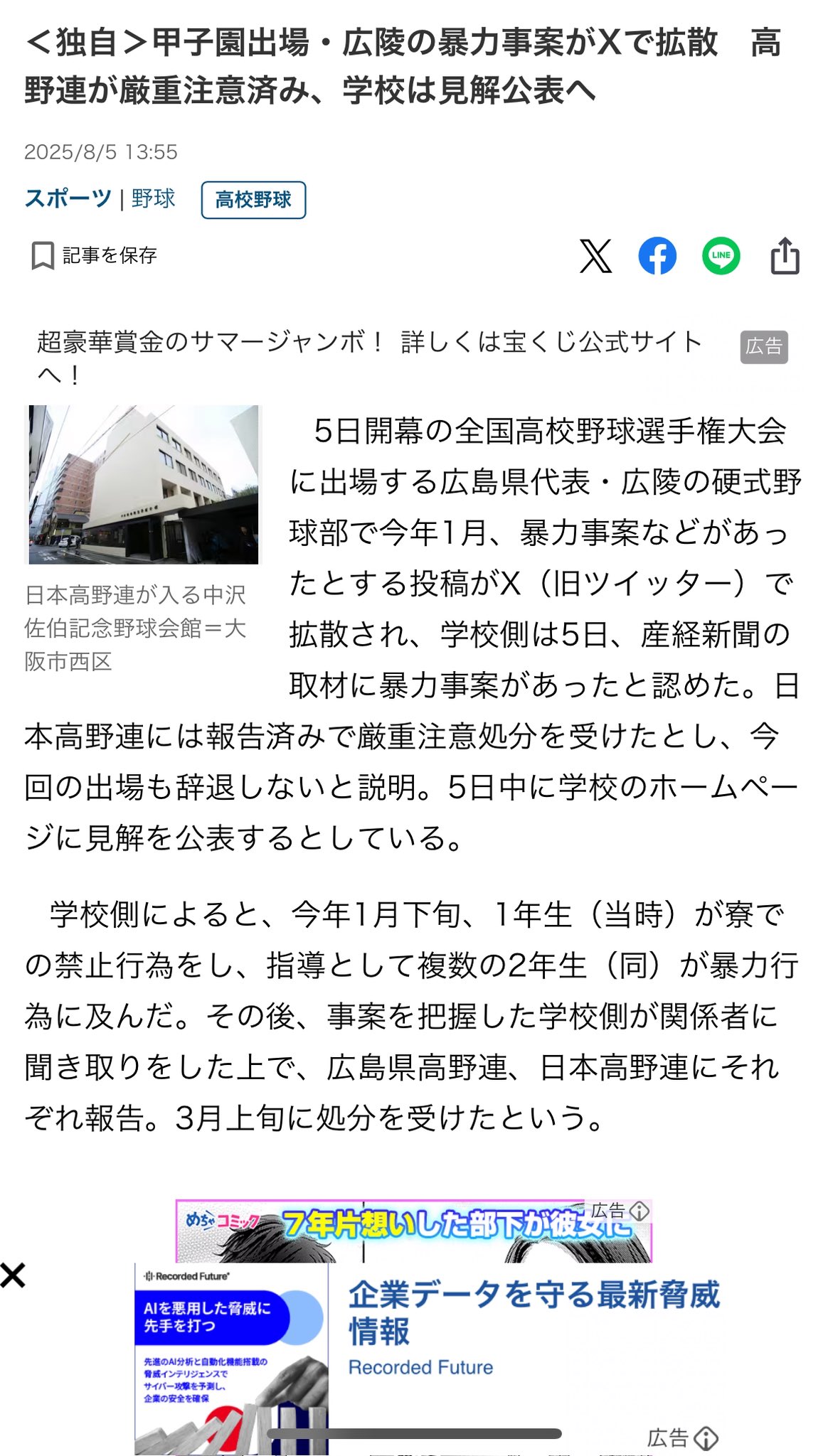Tap the ad info icon on Recorded Future ad
The width and height of the screenshot is (828, 1456).
coord(706,1438)
